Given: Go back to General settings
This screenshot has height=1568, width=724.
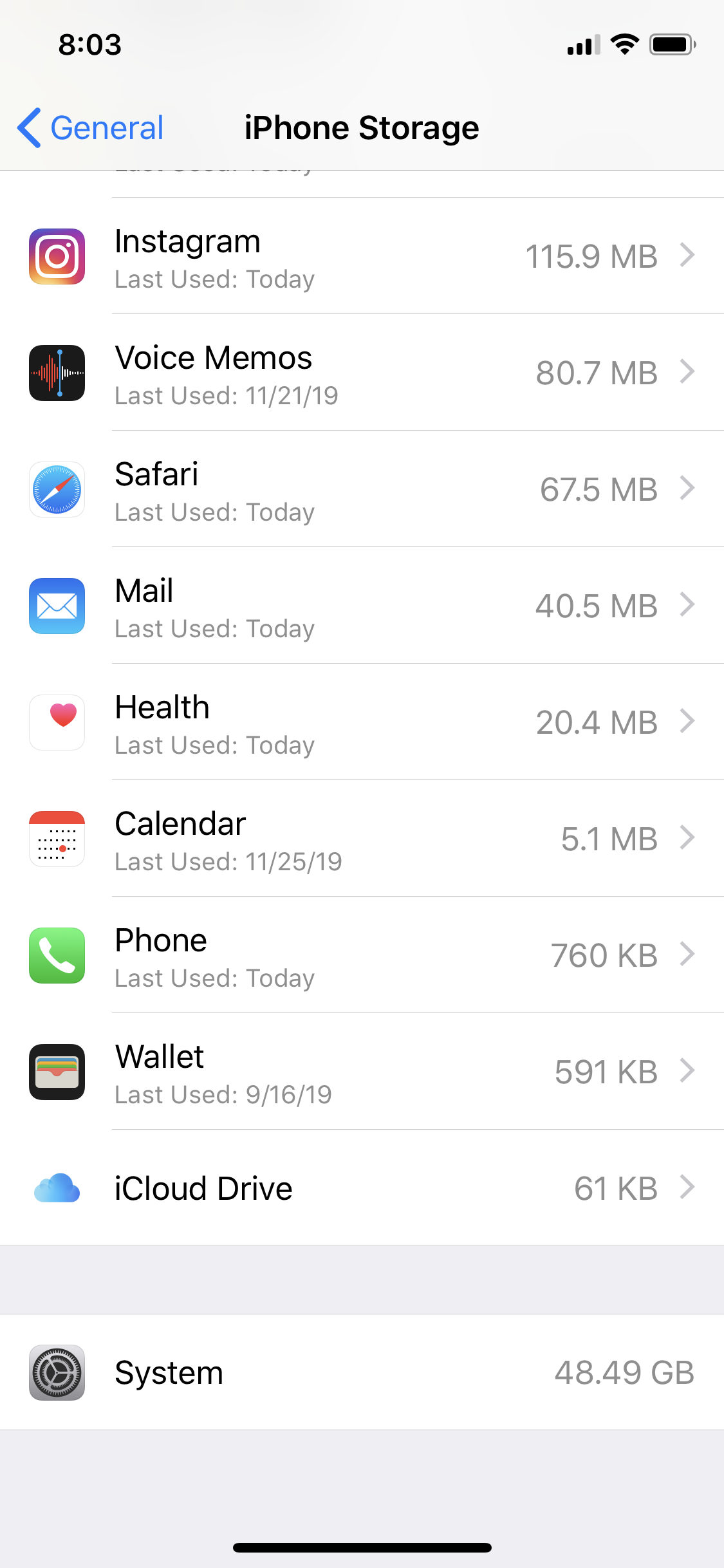Looking at the screenshot, I should tap(91, 128).
